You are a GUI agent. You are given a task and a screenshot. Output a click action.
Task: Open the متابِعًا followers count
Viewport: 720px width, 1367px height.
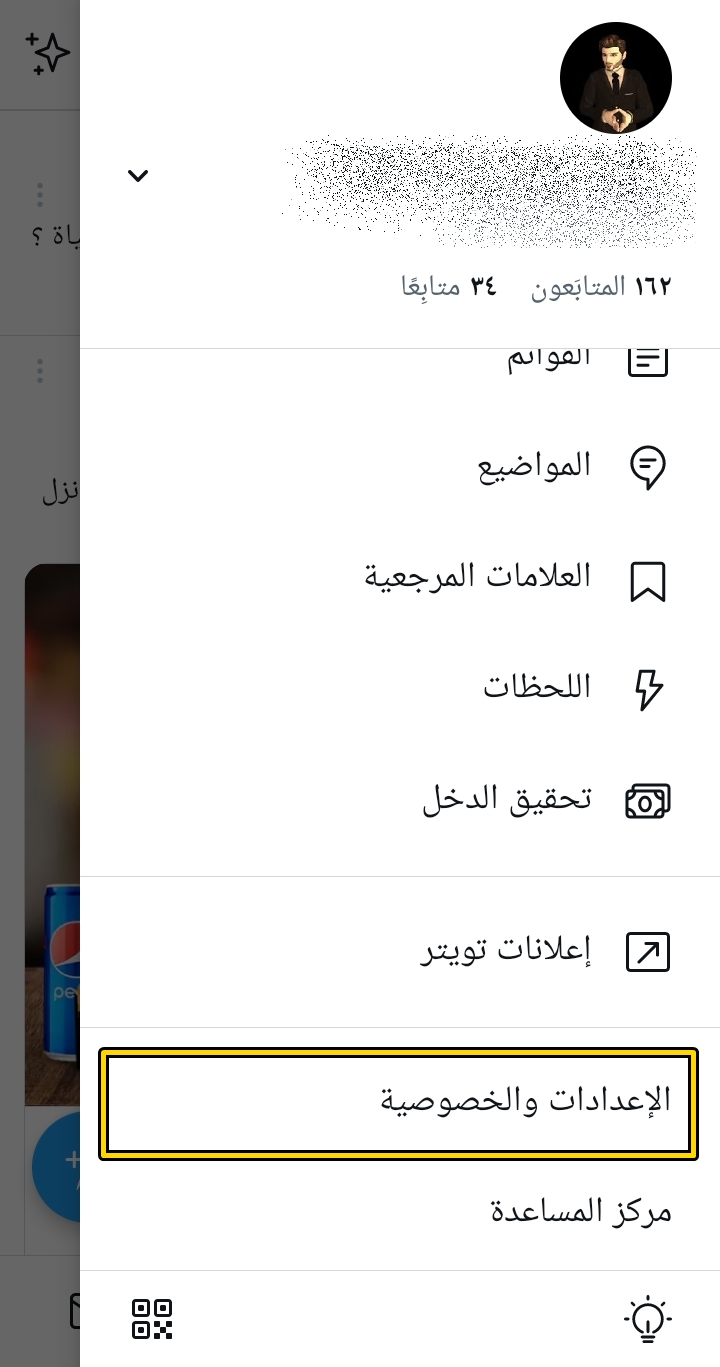448,288
